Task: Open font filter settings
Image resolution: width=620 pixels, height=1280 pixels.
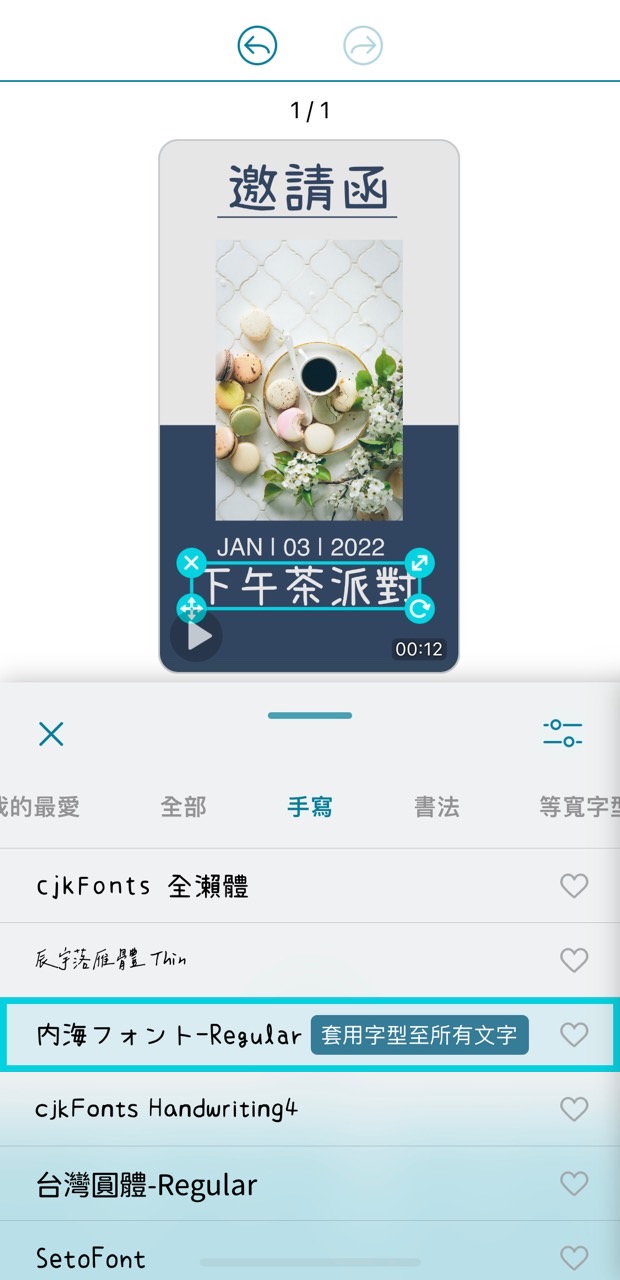Action: pyautogui.click(x=563, y=734)
